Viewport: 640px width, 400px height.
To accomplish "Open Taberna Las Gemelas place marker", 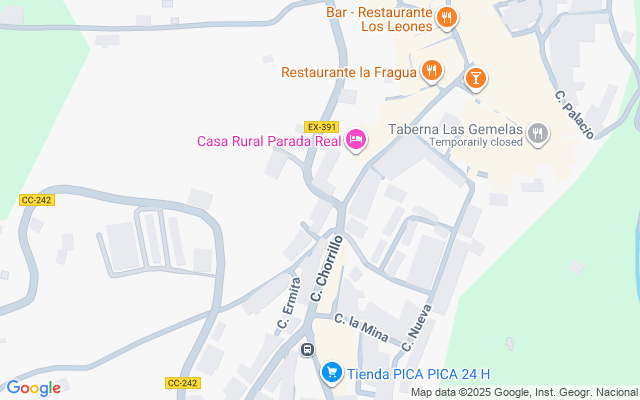I will (x=539, y=131).
